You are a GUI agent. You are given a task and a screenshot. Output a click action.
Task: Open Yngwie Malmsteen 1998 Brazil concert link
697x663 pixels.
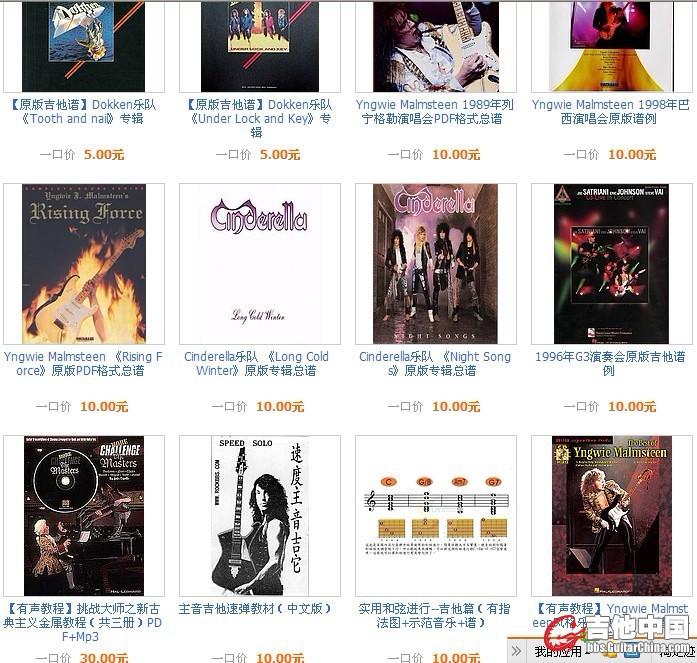[x=609, y=111]
